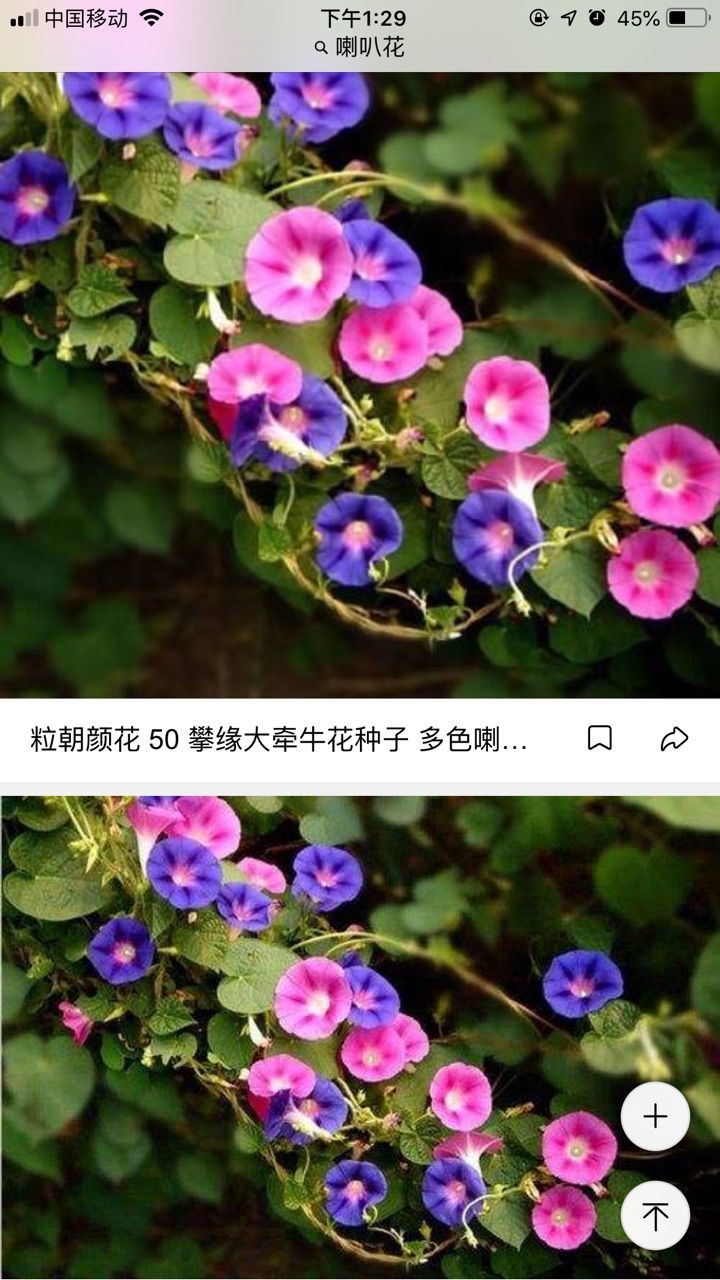720x1280 pixels.
Task: Share the 粒朝颜花 image result
Action: tap(675, 739)
